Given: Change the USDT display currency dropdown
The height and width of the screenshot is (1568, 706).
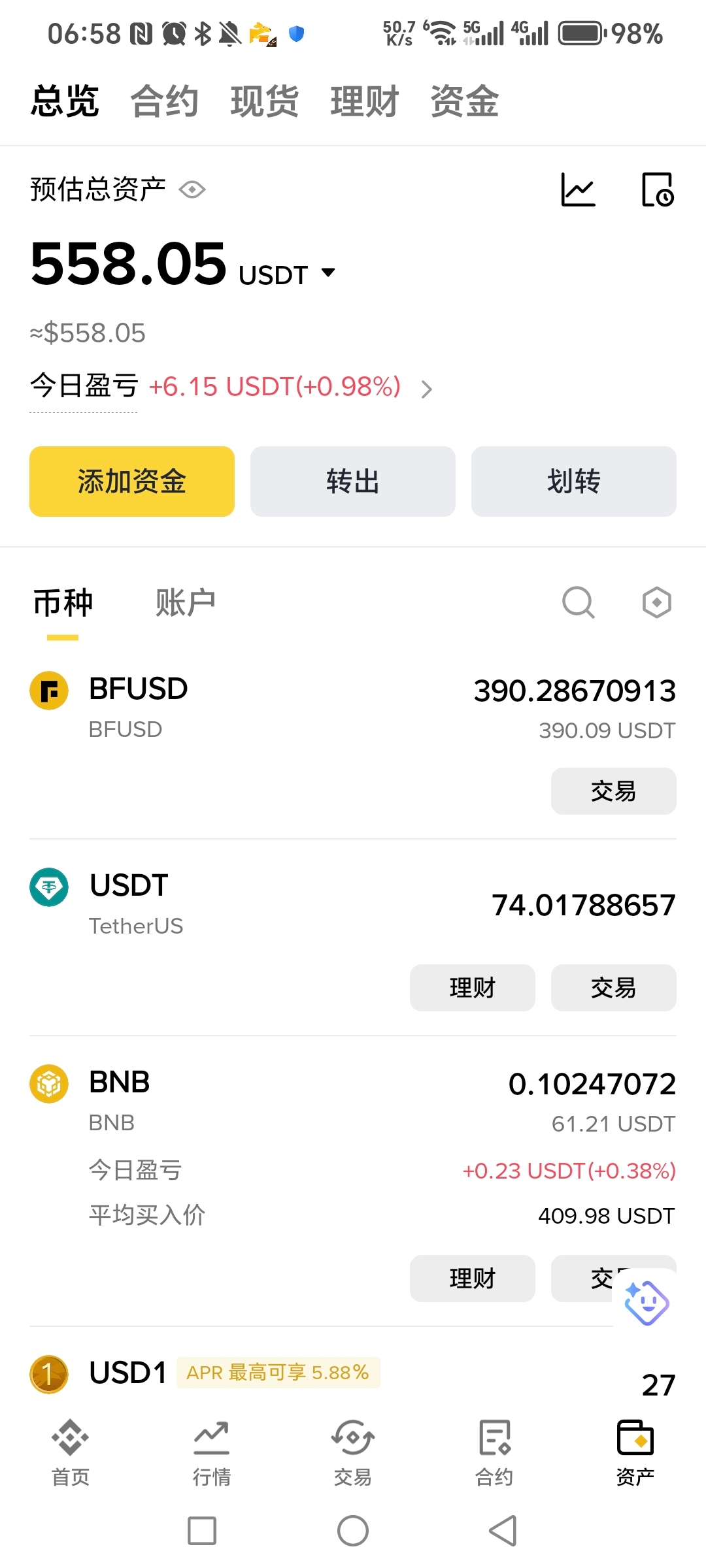Looking at the screenshot, I should tap(328, 272).
